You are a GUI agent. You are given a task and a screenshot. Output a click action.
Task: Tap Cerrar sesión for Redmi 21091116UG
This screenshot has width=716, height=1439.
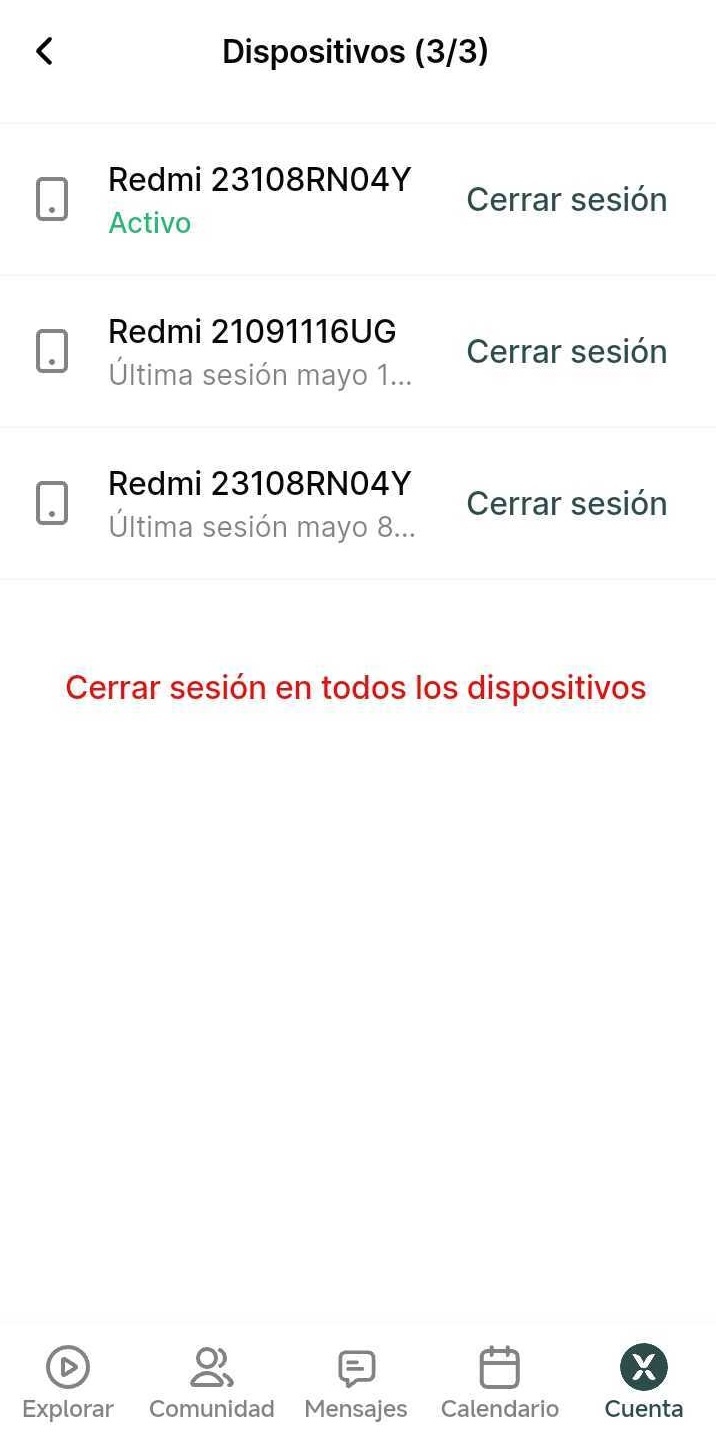pyautogui.click(x=566, y=352)
